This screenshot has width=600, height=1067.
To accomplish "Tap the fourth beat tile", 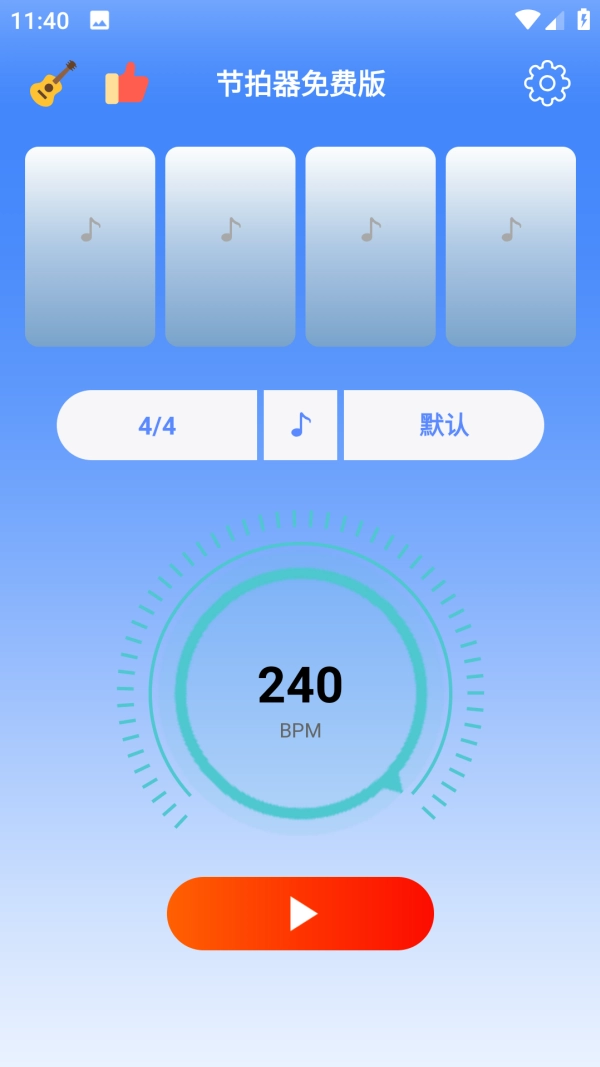I will 510,246.
